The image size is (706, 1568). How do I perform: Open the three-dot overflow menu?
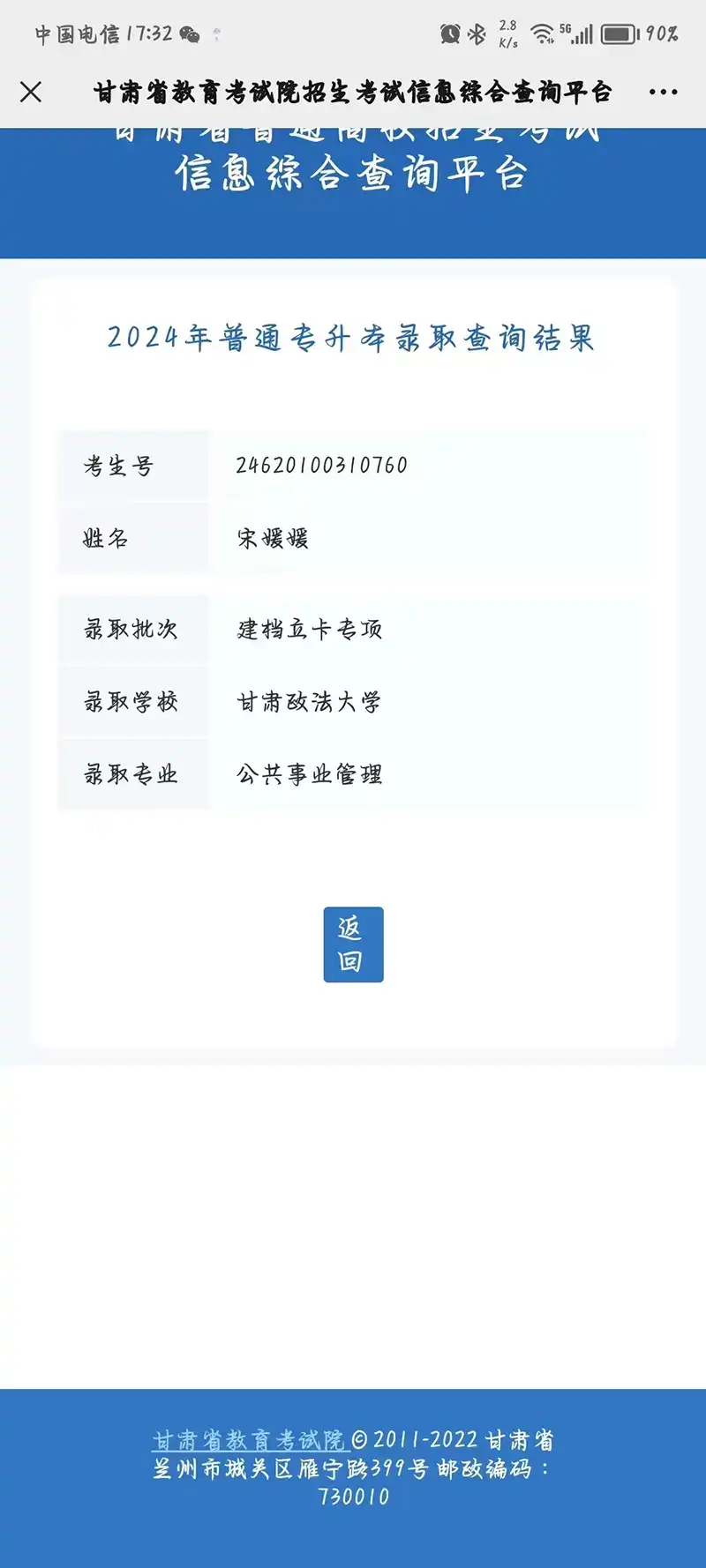pos(663,92)
